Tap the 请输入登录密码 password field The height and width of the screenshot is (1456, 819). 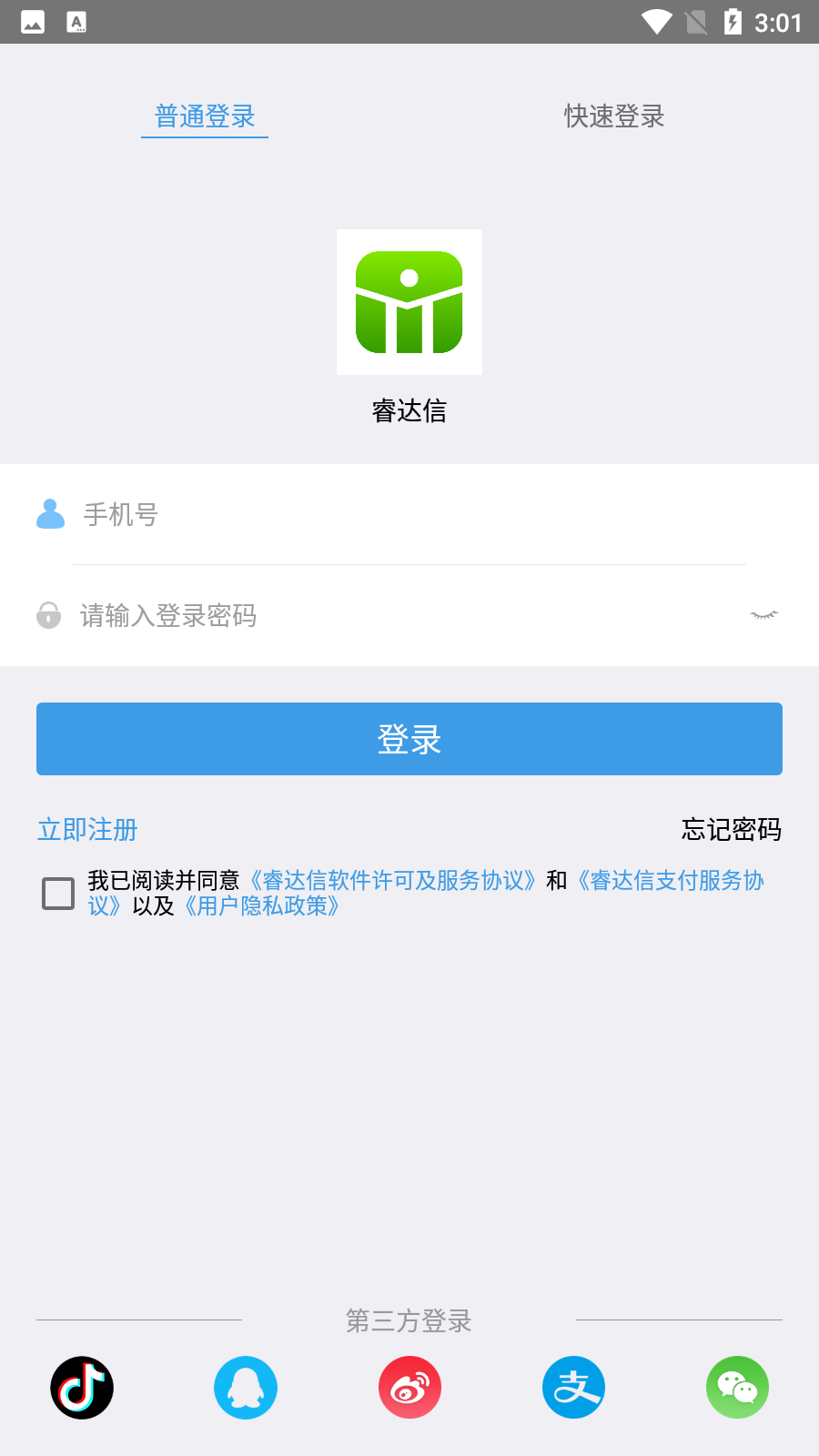(x=400, y=616)
